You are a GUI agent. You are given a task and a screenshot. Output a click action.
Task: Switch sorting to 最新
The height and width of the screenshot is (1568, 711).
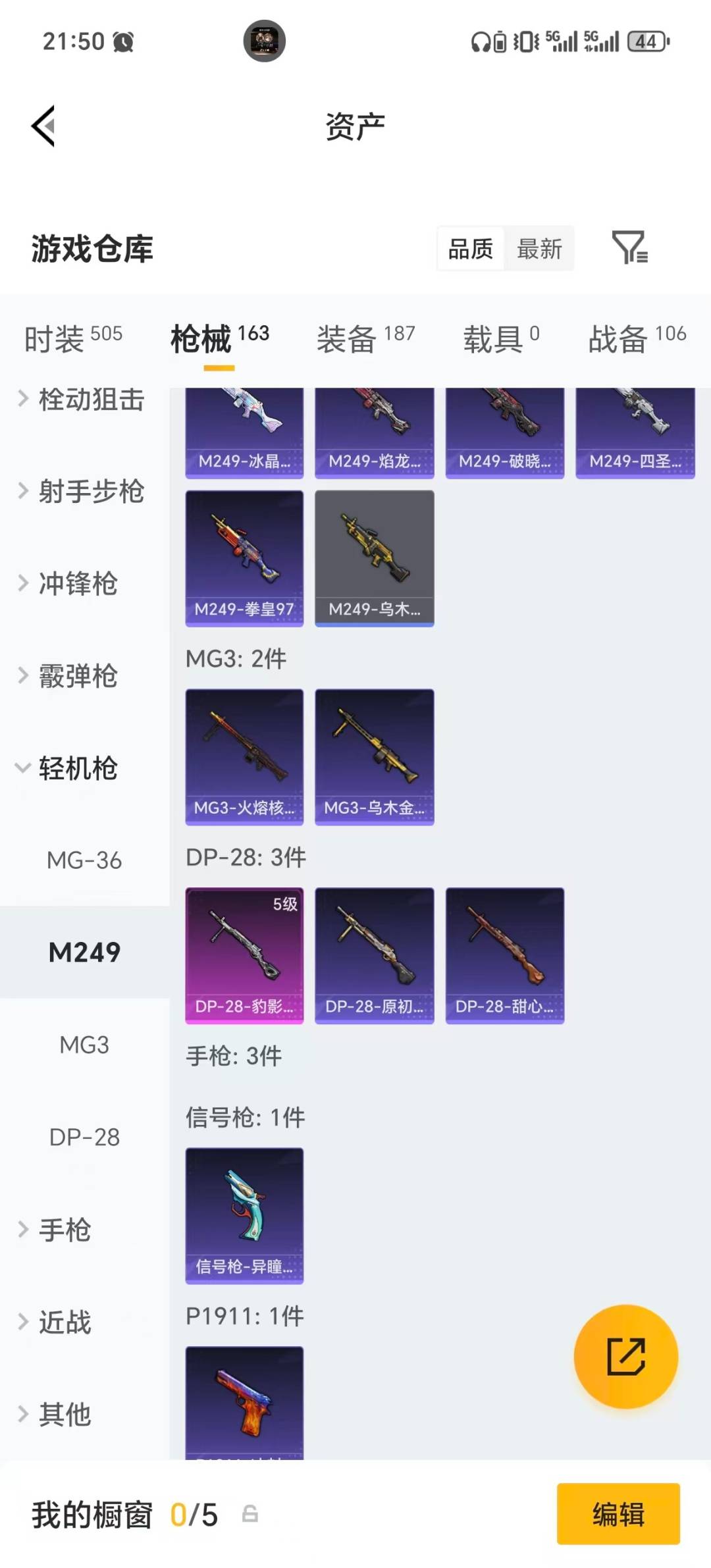pos(539,249)
